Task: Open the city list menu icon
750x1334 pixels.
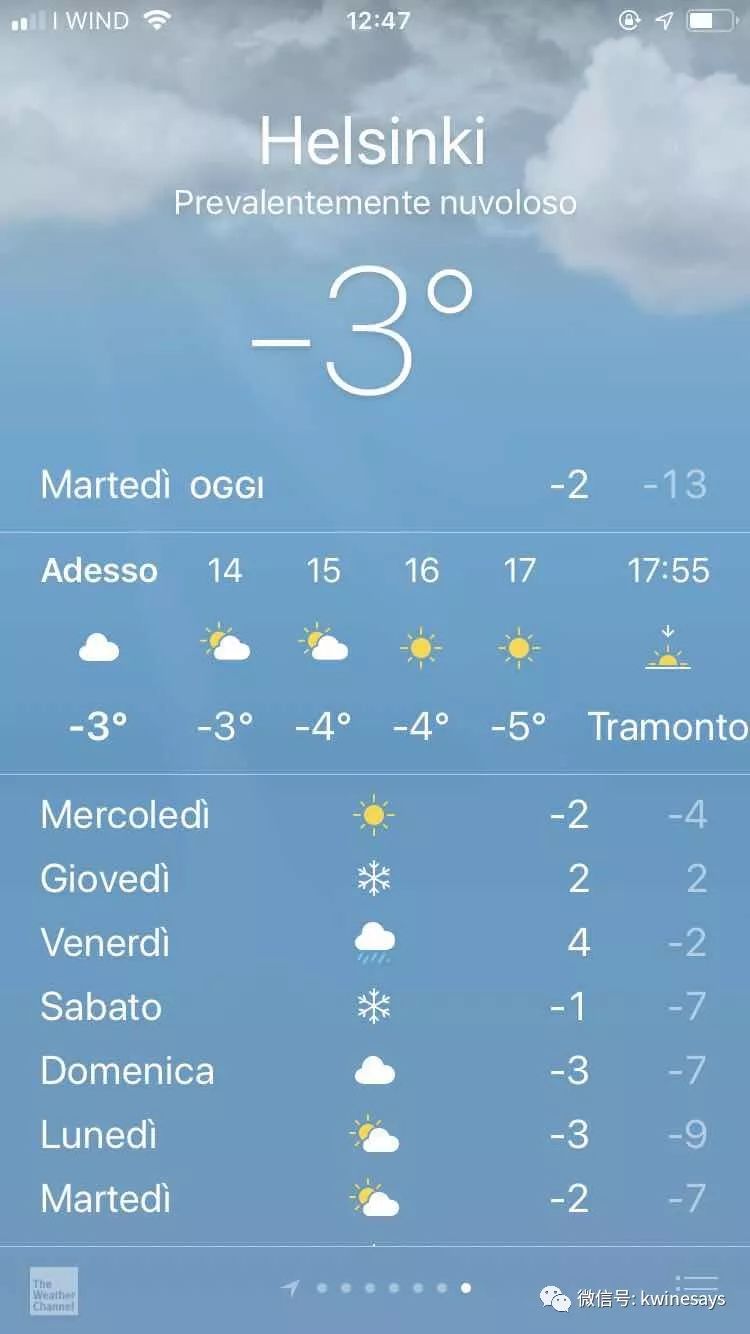Action: click(697, 1286)
